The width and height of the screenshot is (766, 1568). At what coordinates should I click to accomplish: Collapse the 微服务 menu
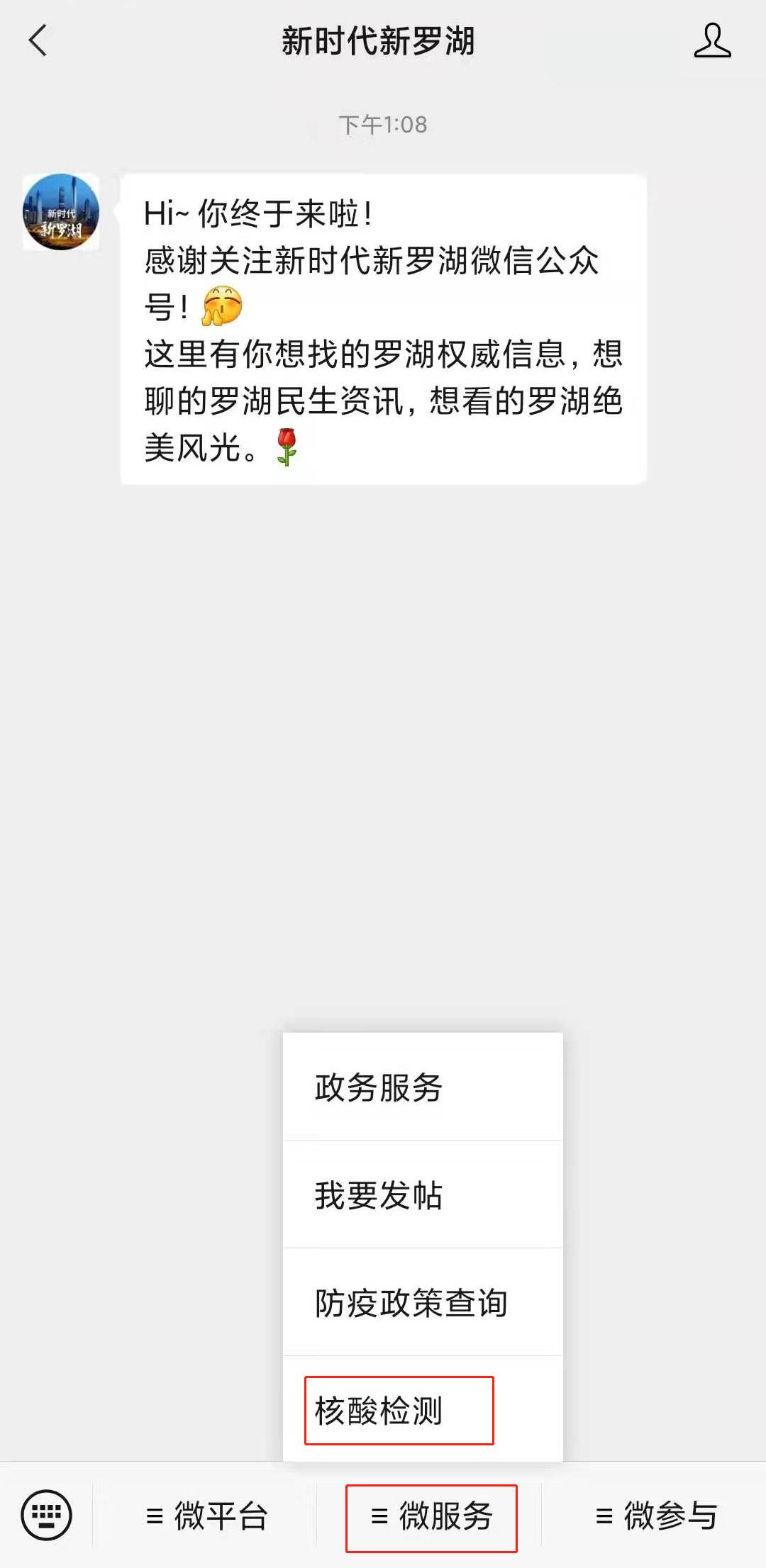pyautogui.click(x=431, y=1516)
